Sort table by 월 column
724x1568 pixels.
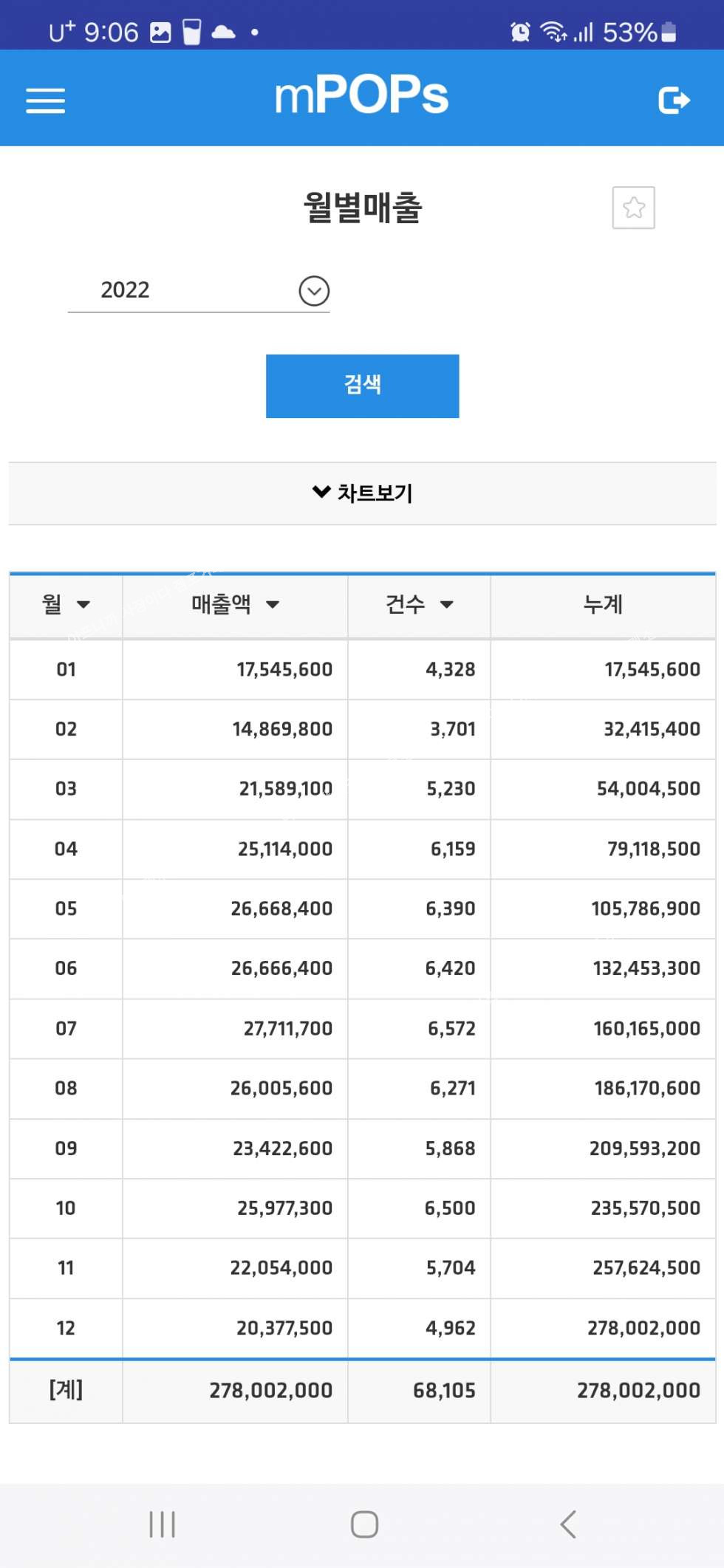tap(66, 605)
